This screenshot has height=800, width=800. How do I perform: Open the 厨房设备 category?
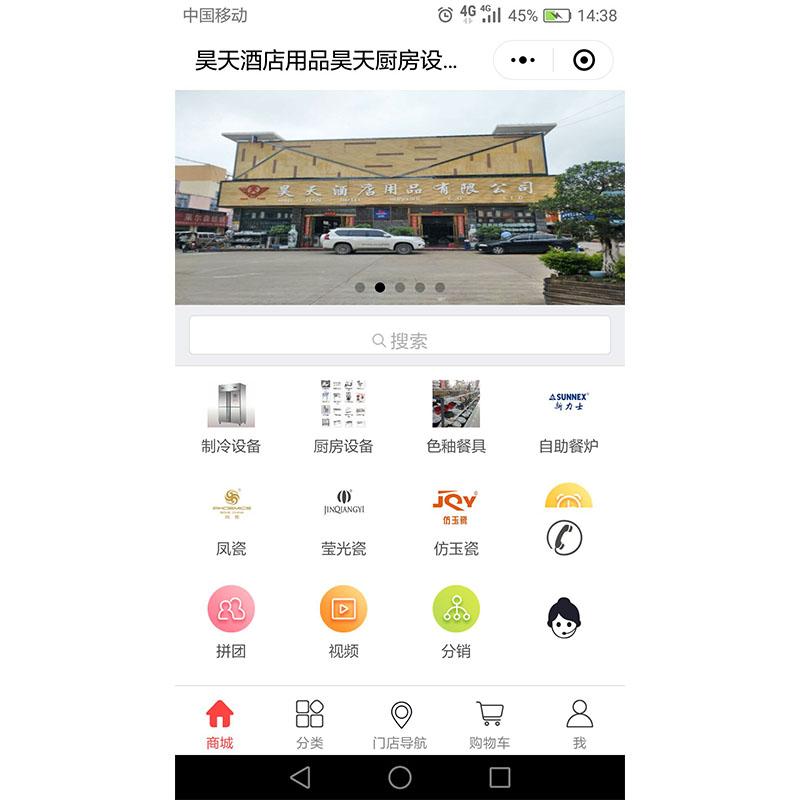pyautogui.click(x=343, y=417)
